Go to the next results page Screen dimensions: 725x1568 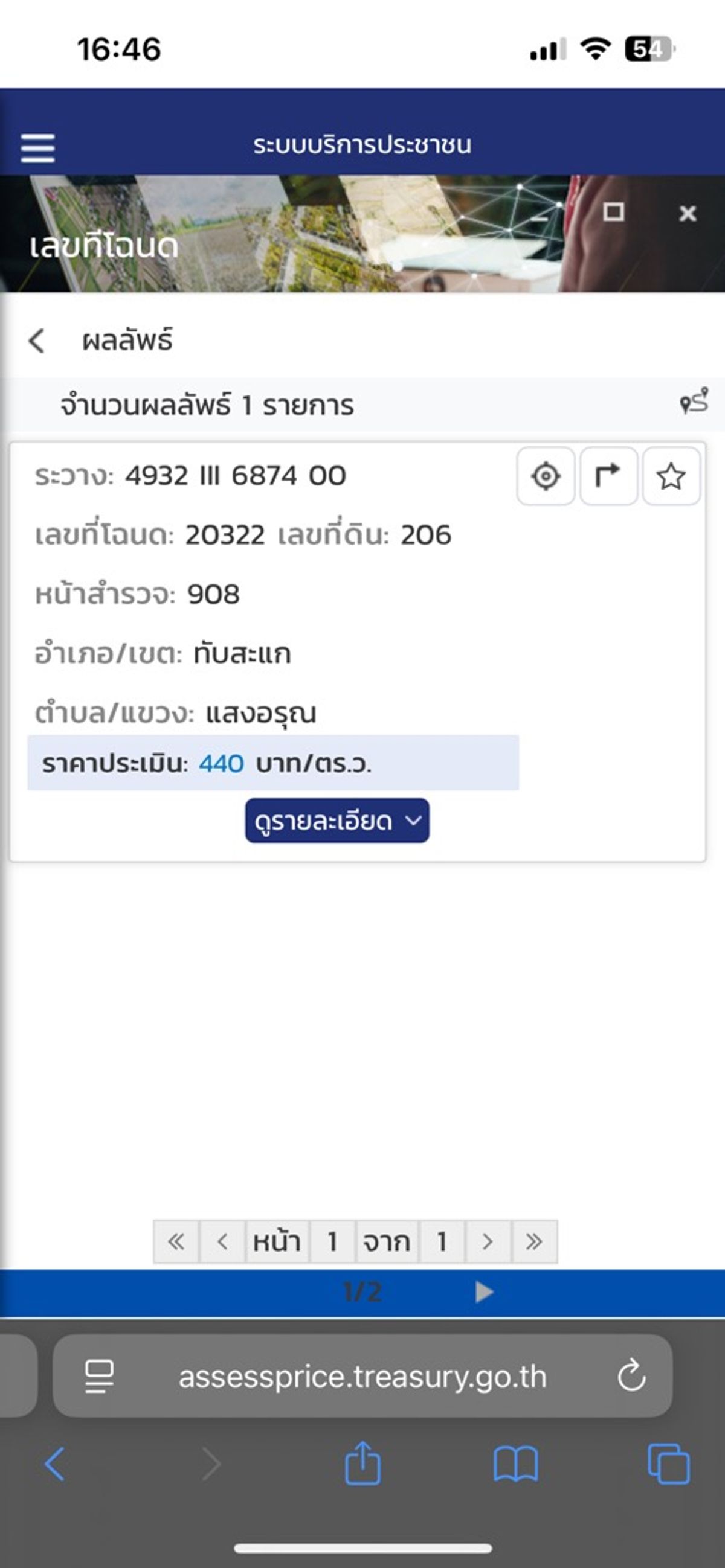click(488, 1242)
